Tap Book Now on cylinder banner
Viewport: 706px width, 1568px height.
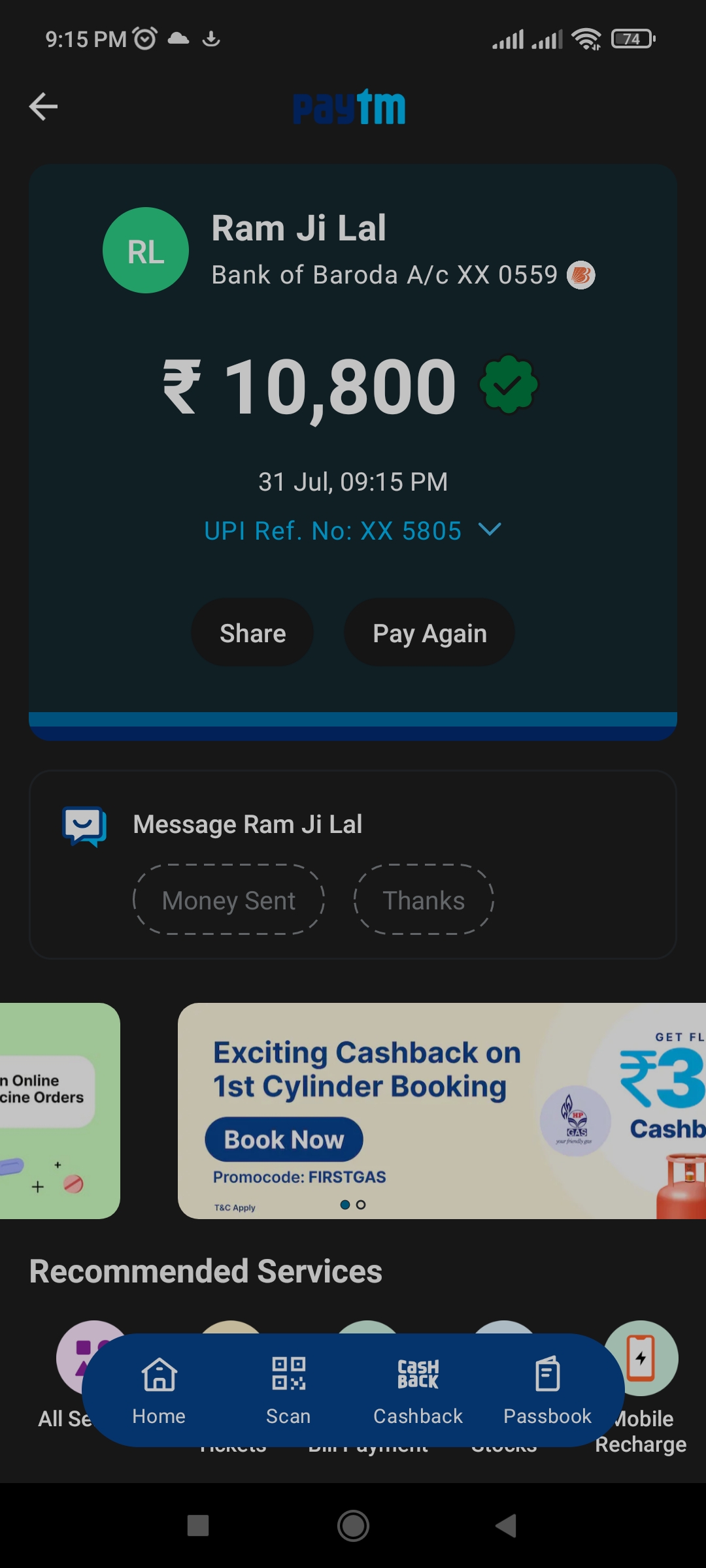point(284,1140)
